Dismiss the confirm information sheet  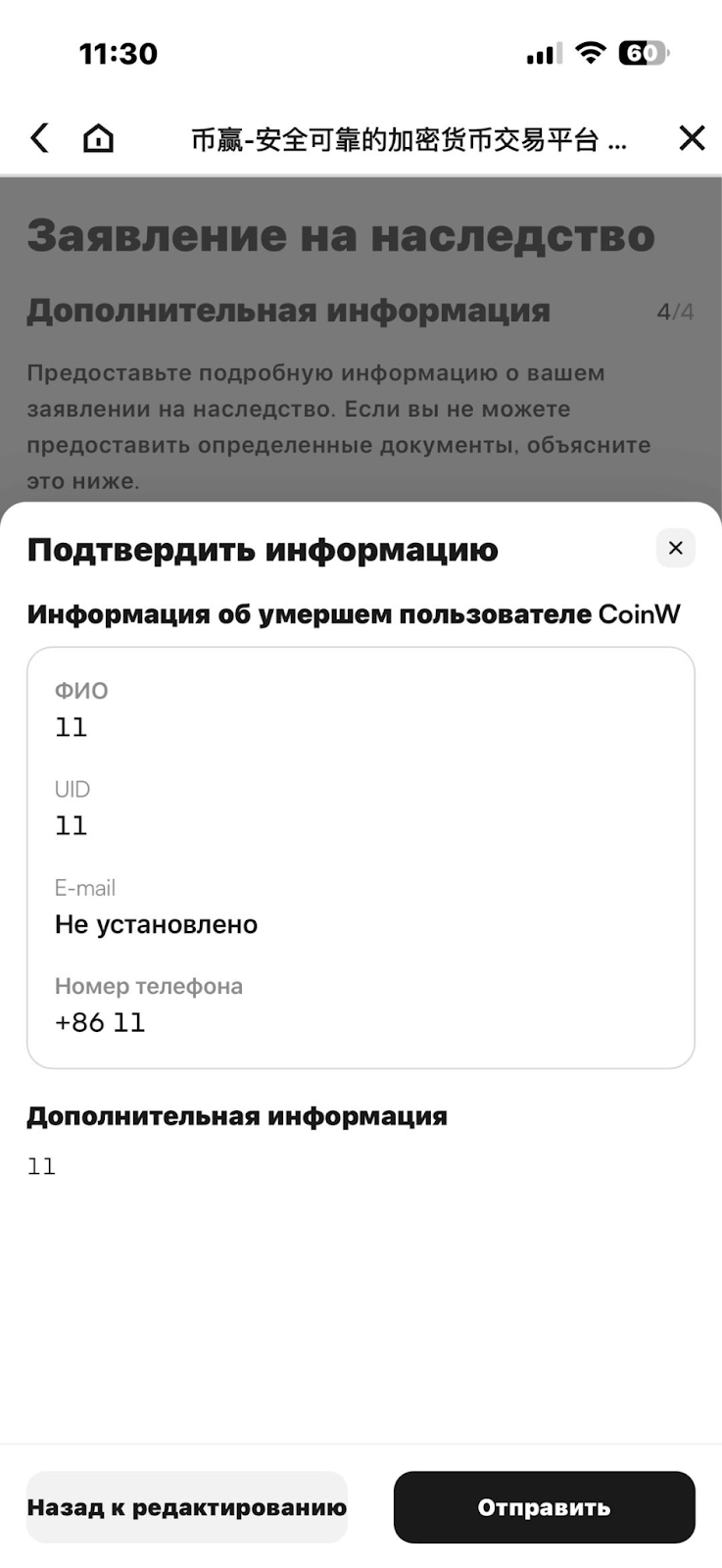[x=675, y=548]
